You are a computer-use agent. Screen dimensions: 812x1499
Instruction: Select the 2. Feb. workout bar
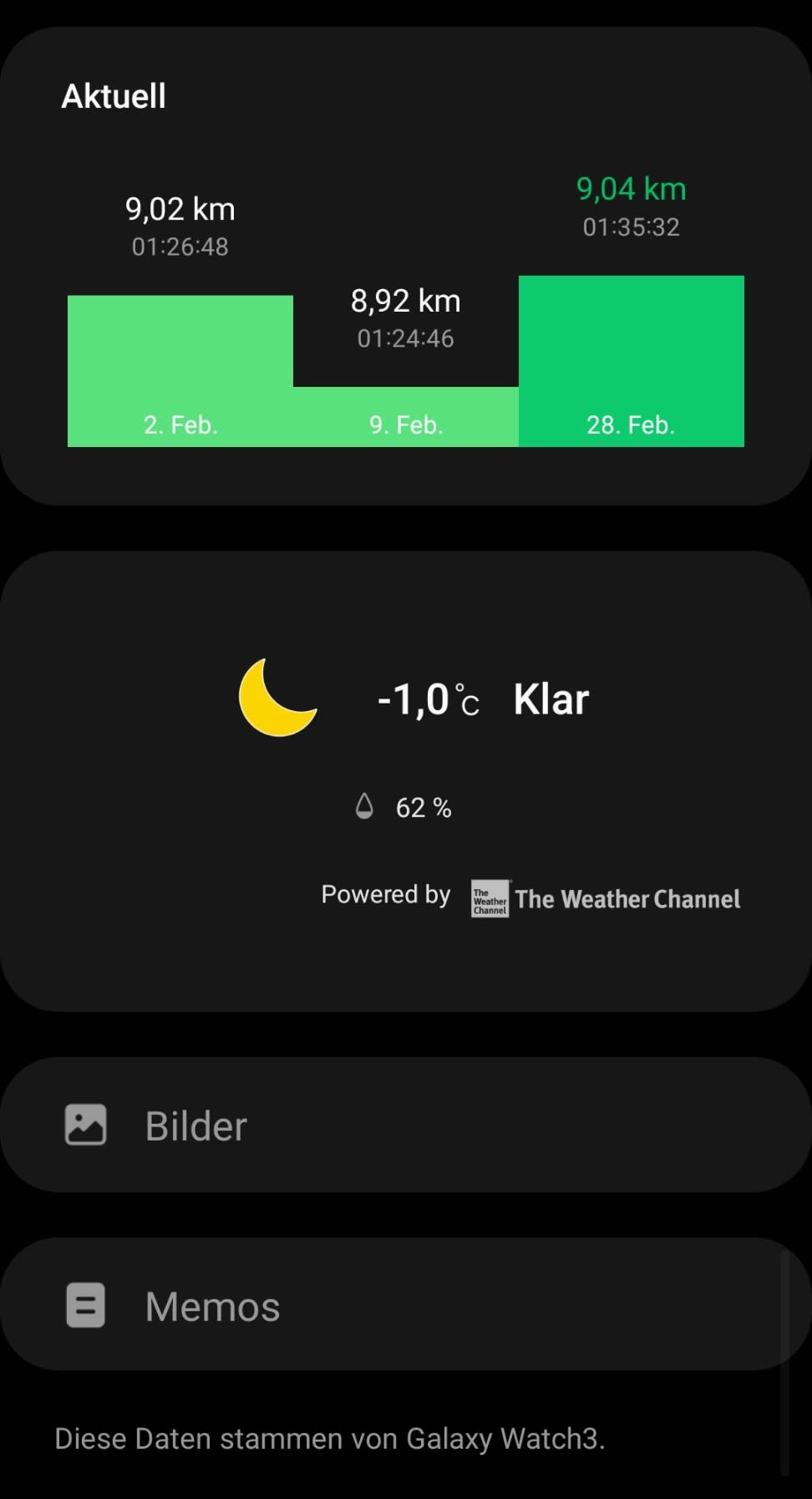pos(180,371)
